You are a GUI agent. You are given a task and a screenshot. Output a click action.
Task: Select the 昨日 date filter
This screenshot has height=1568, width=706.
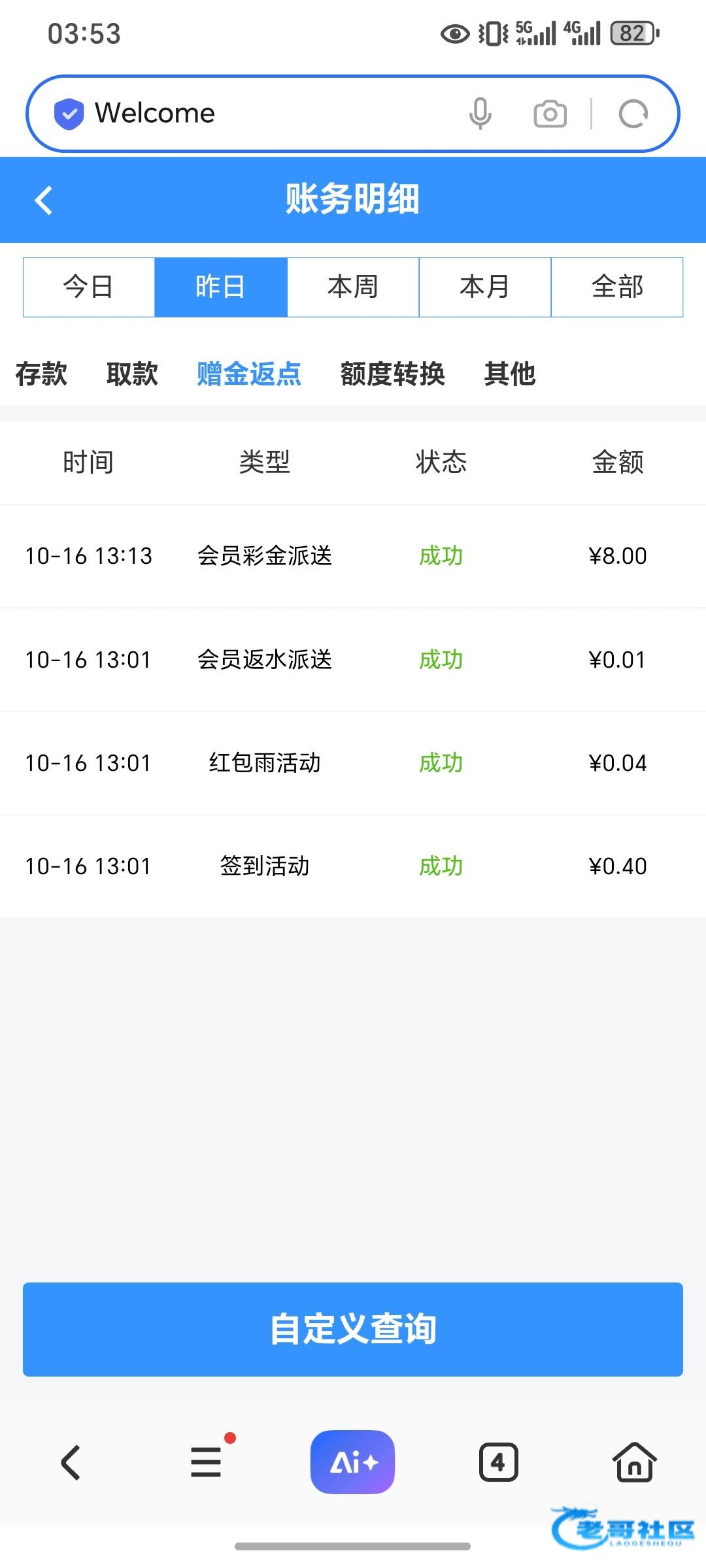221,287
